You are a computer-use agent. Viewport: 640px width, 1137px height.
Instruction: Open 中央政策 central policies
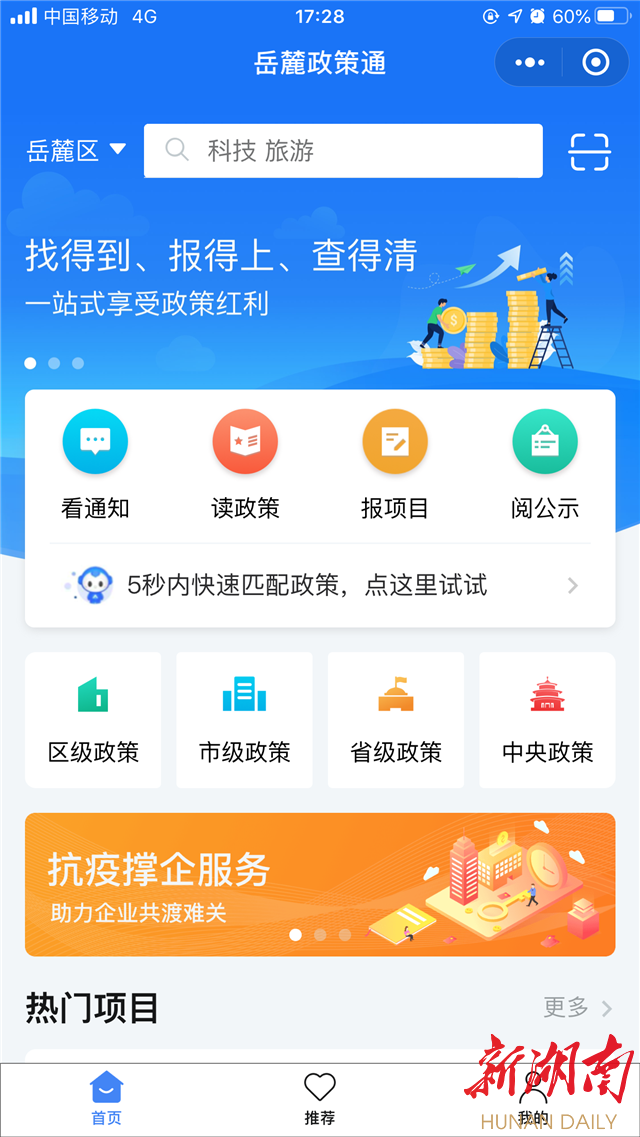(547, 720)
